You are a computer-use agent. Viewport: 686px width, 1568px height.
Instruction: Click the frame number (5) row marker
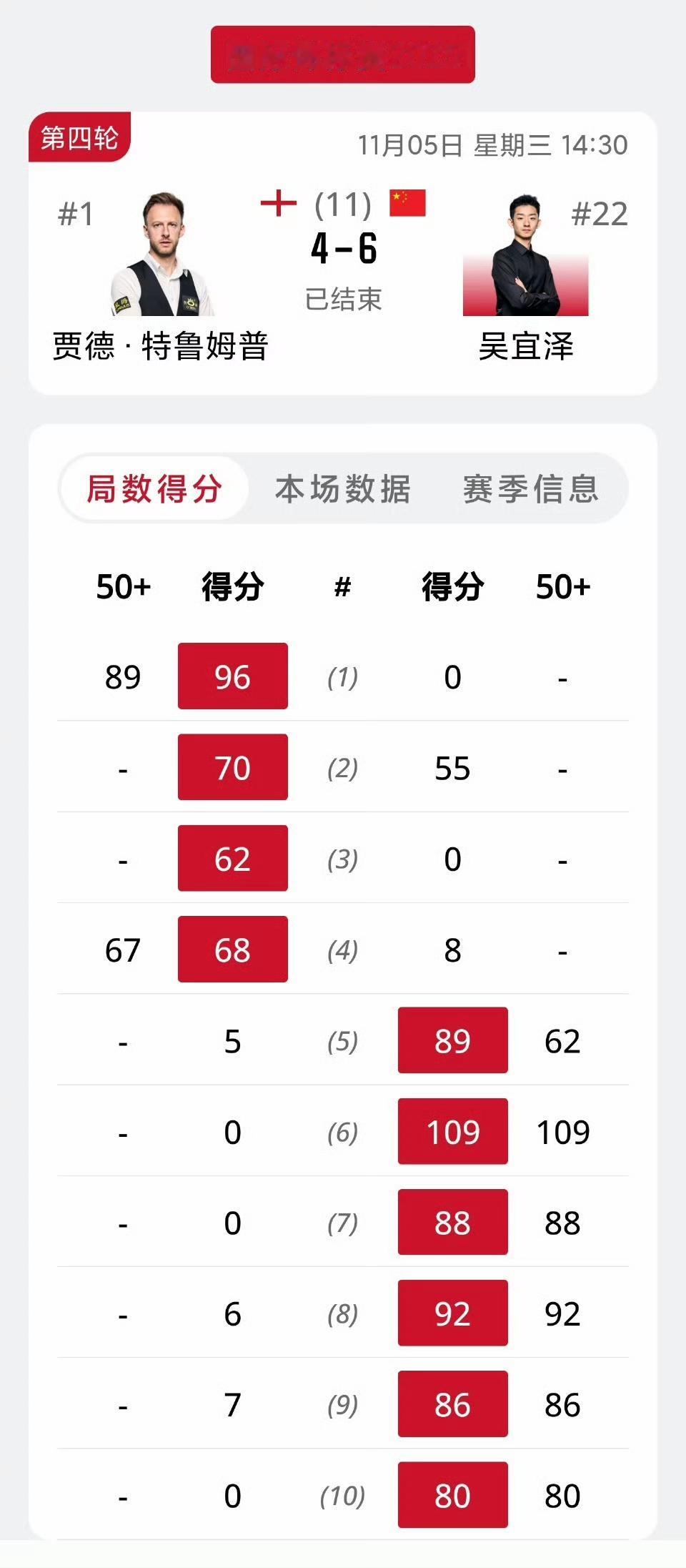coord(343,1041)
